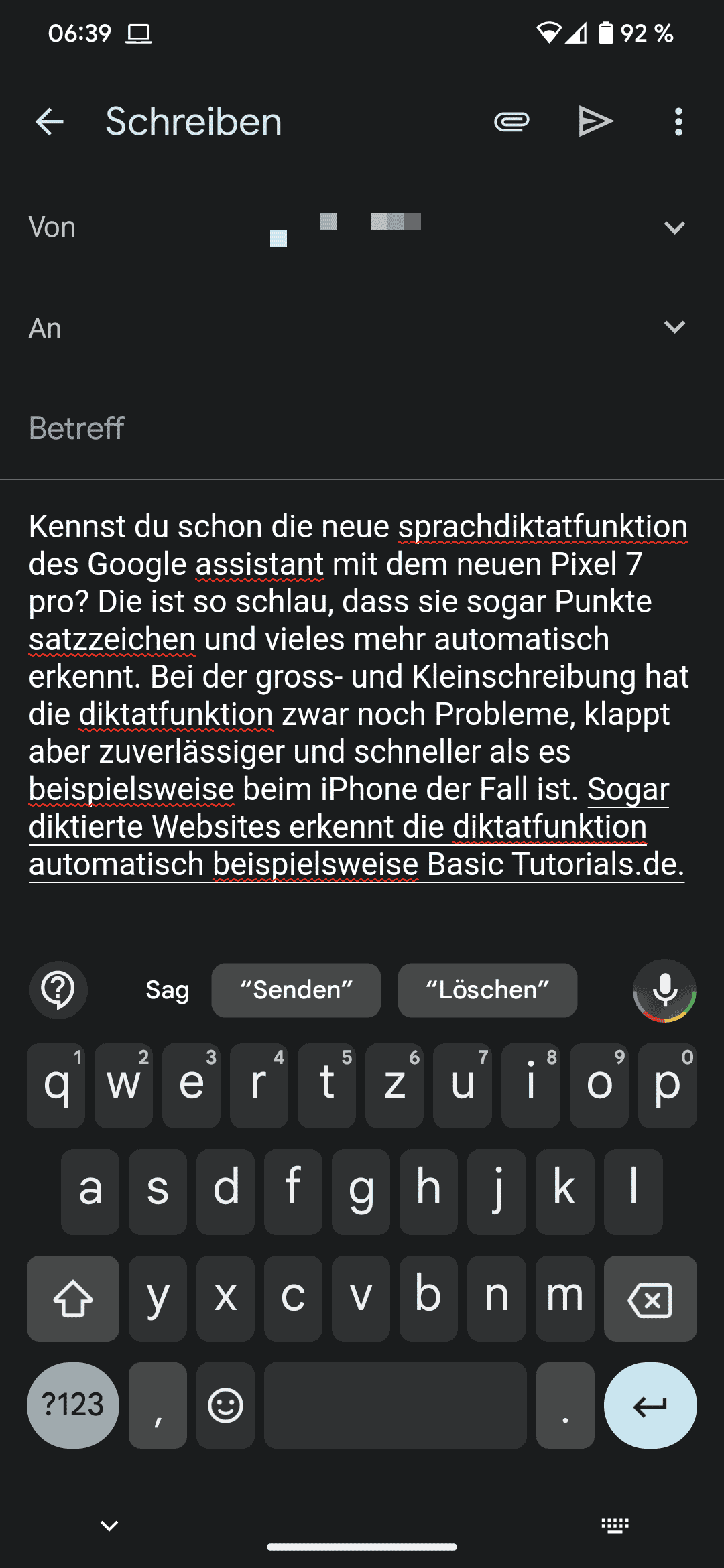Open the emoji keyboard
724x1568 pixels.
click(x=225, y=1405)
